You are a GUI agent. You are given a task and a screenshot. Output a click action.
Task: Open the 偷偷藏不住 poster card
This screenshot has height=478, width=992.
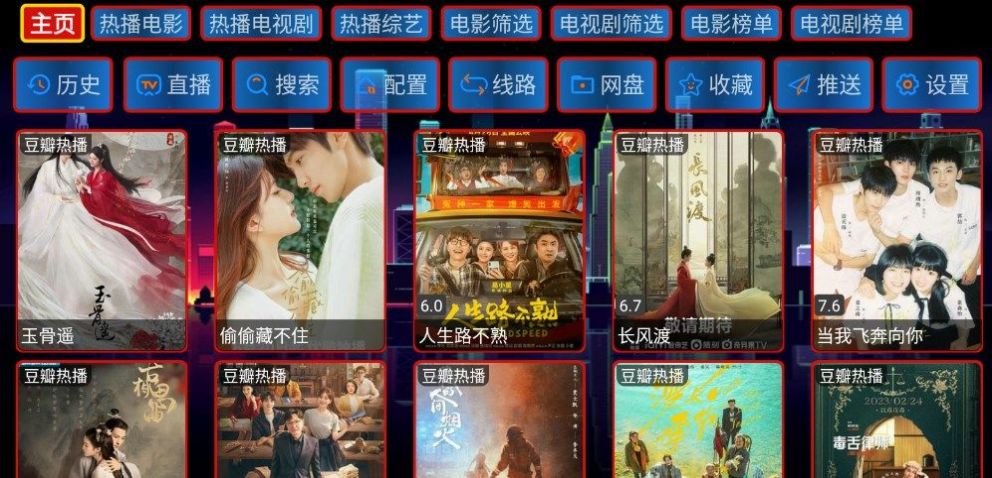tap(300, 240)
